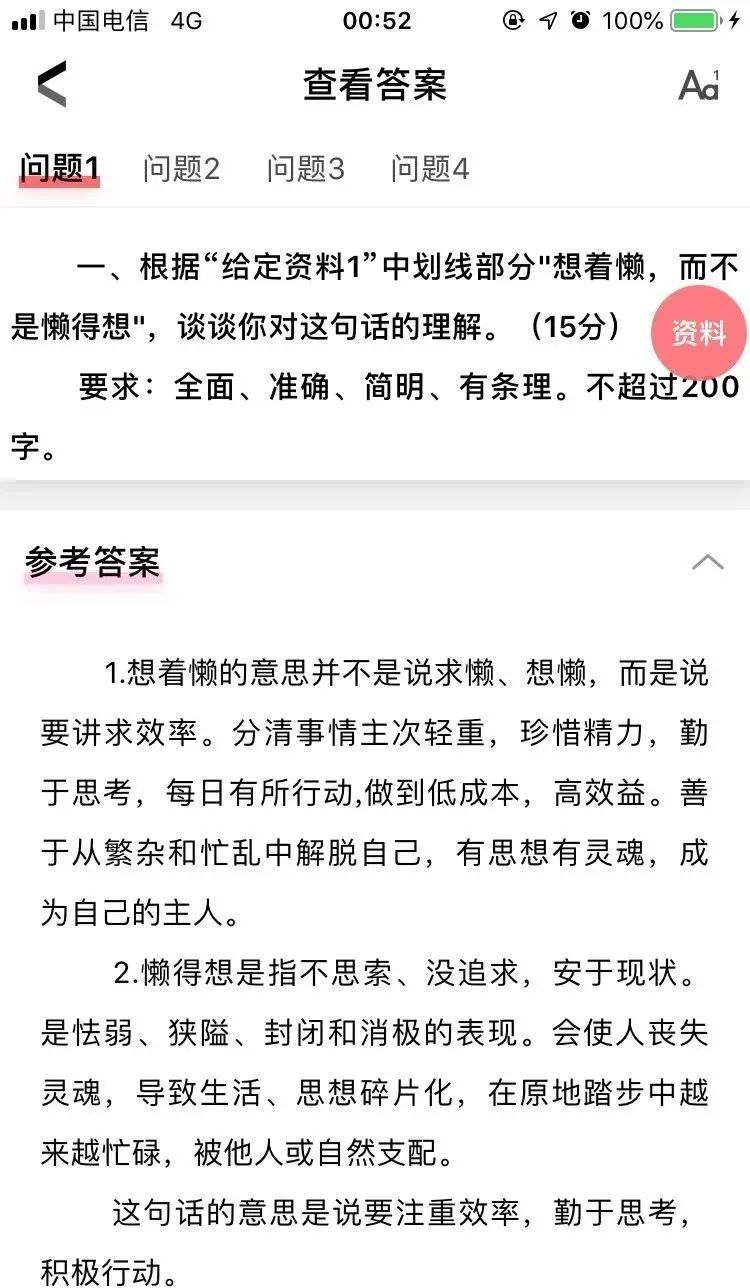
Task: Tap the 查看答案 page title
Action: coord(375,85)
